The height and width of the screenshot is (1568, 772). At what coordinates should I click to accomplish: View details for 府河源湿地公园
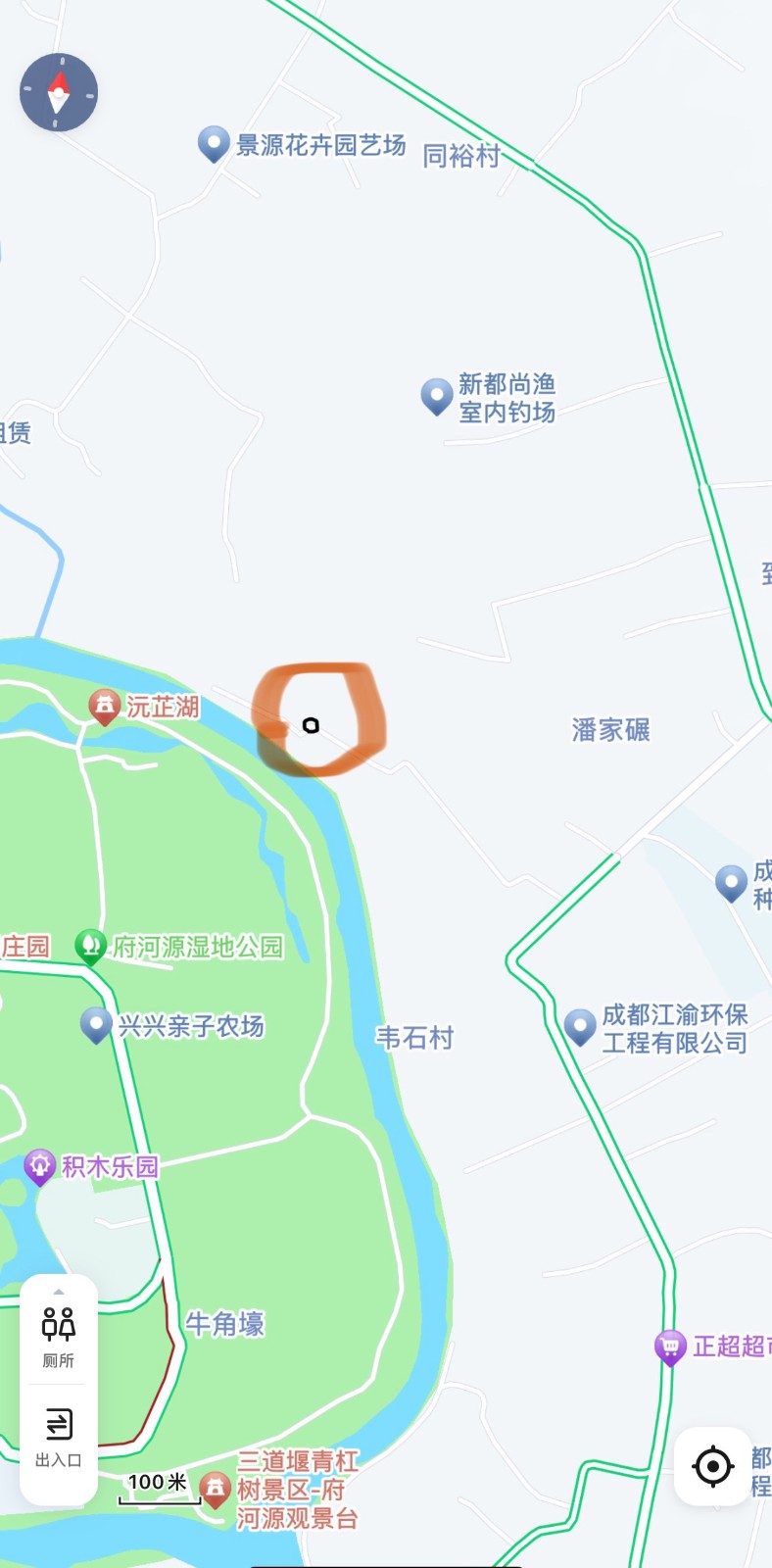91,947
